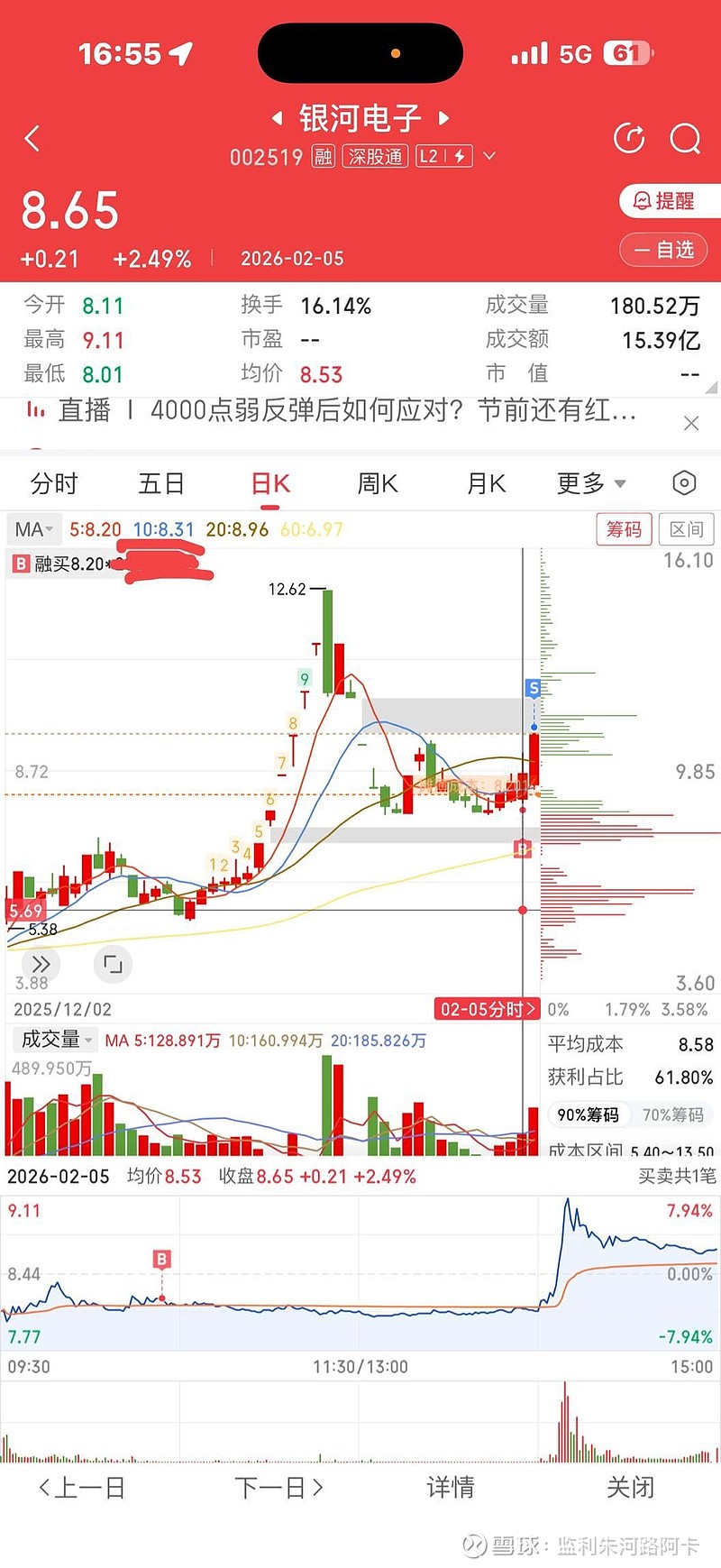721x1568 pixels.
Task: Tap the refresh icon in the header
Action: (629, 139)
